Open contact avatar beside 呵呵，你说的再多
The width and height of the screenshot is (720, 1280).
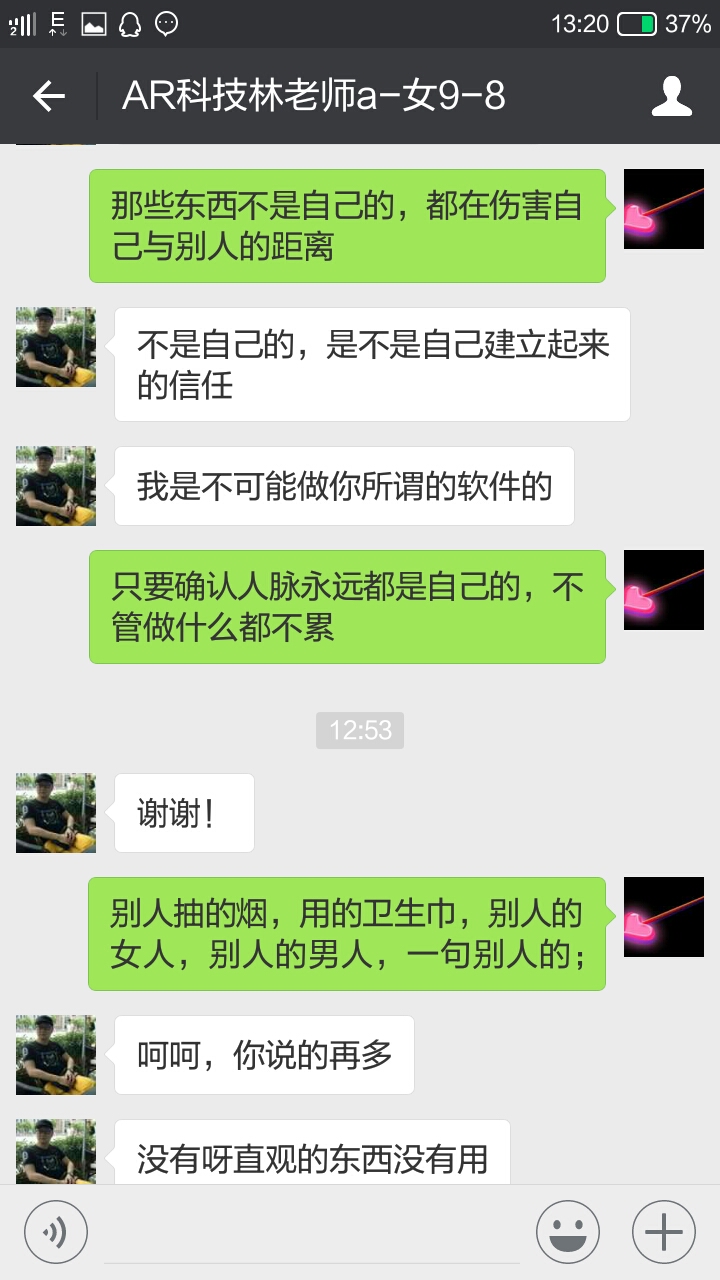pos(56,1055)
